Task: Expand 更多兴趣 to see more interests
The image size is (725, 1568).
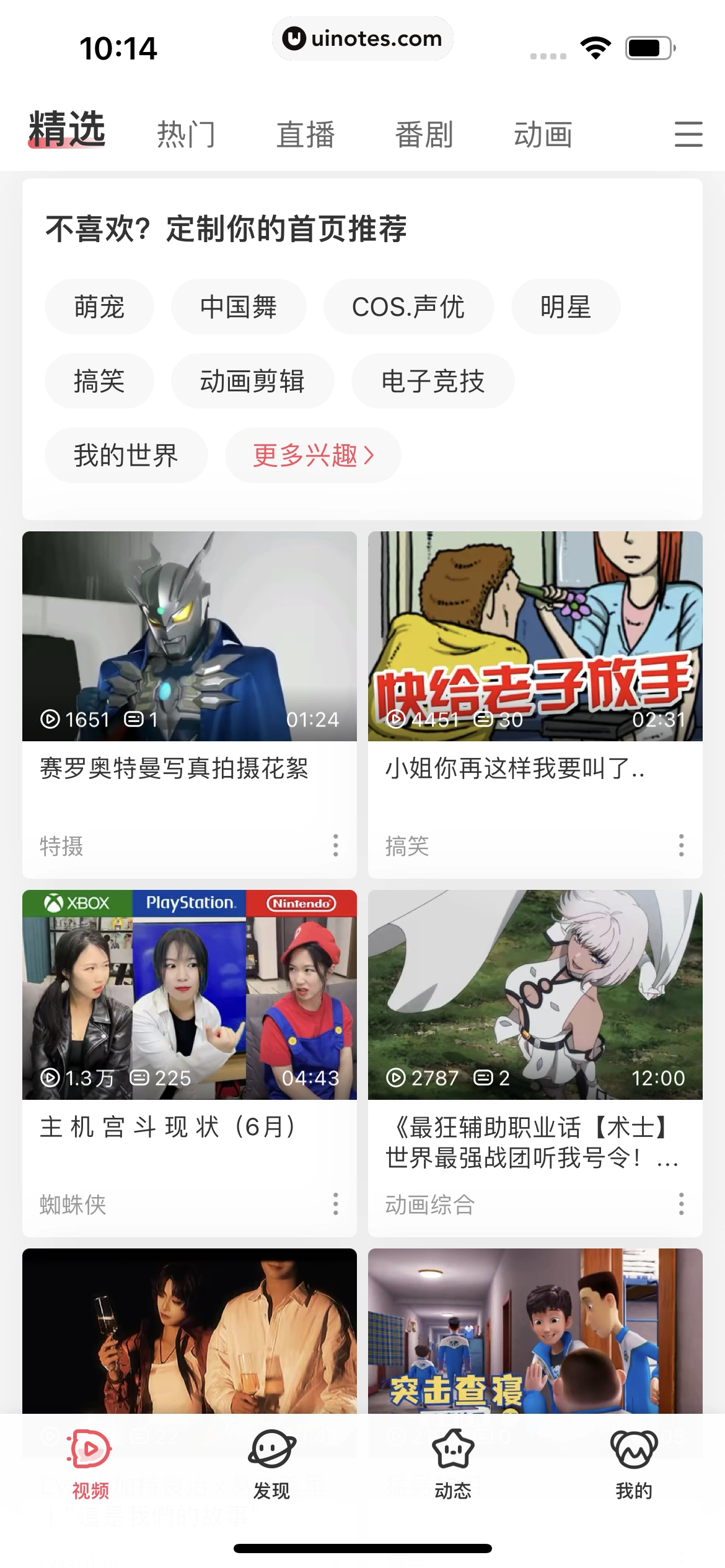Action: click(312, 454)
